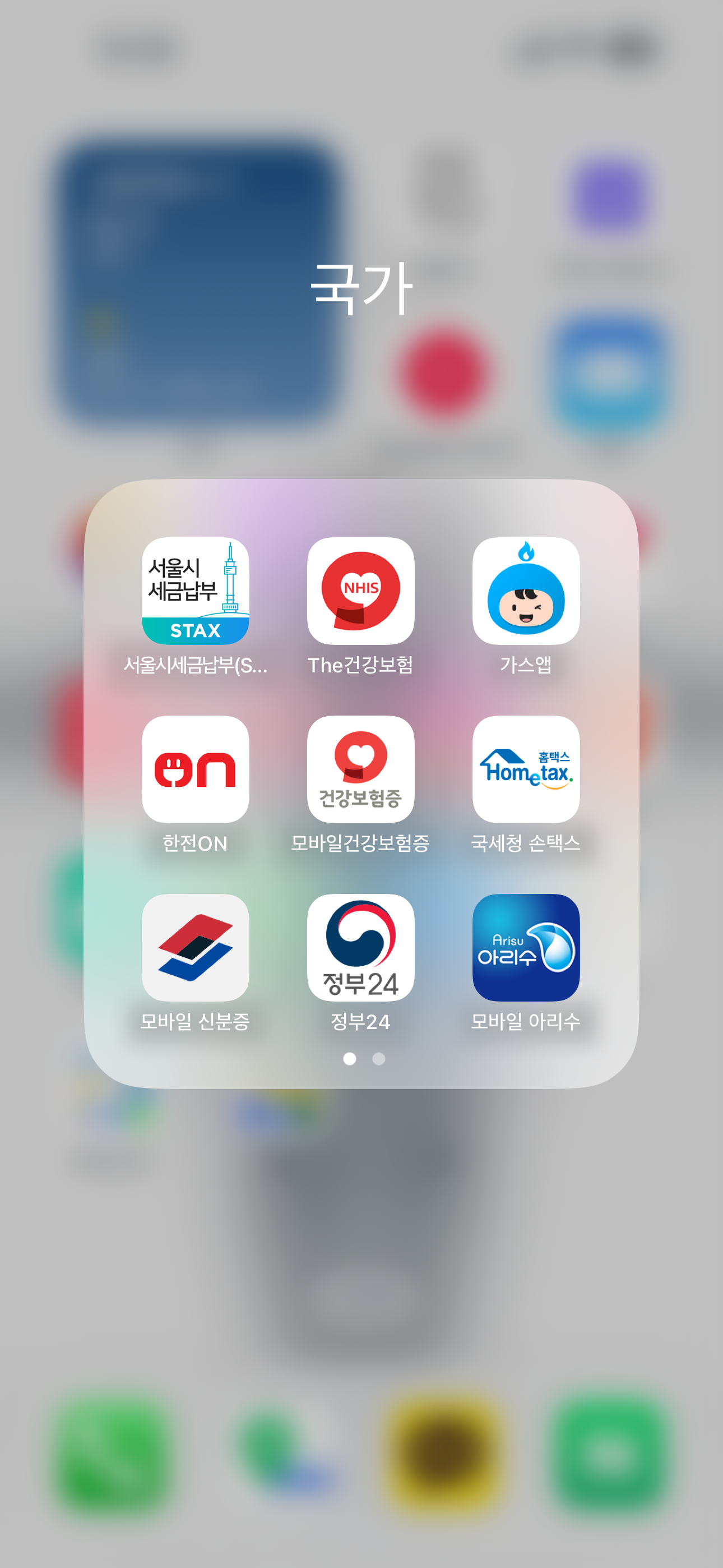
Task: Launch 모바일 신분증 app
Action: [x=196, y=947]
